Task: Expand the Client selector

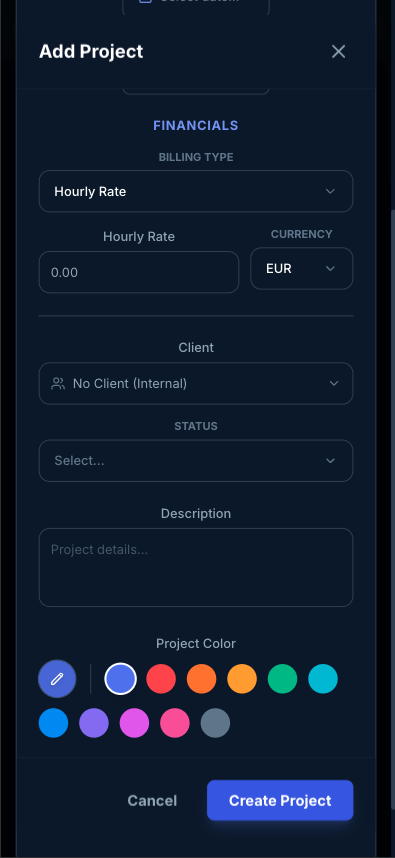Action: point(196,384)
